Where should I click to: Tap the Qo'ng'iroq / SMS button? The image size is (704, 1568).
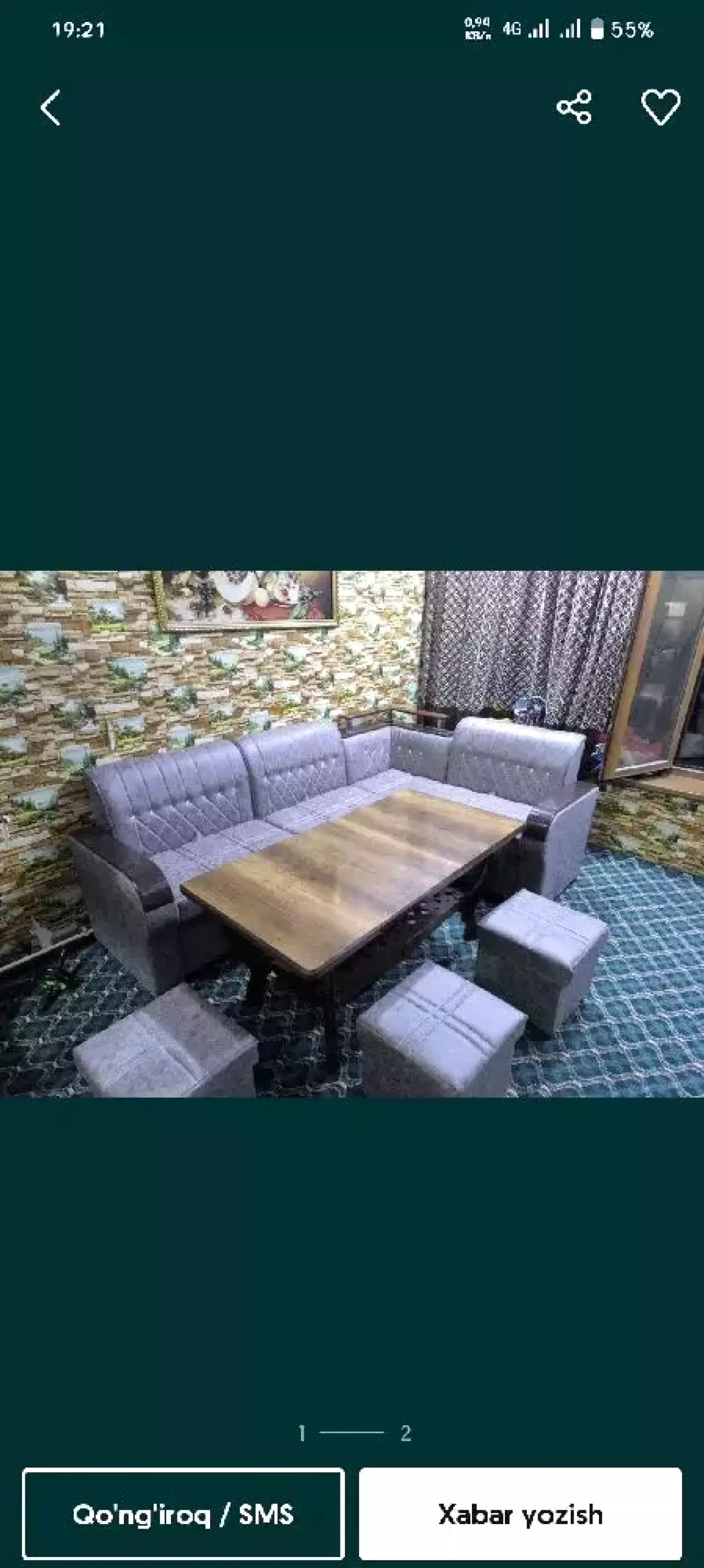(183, 1514)
